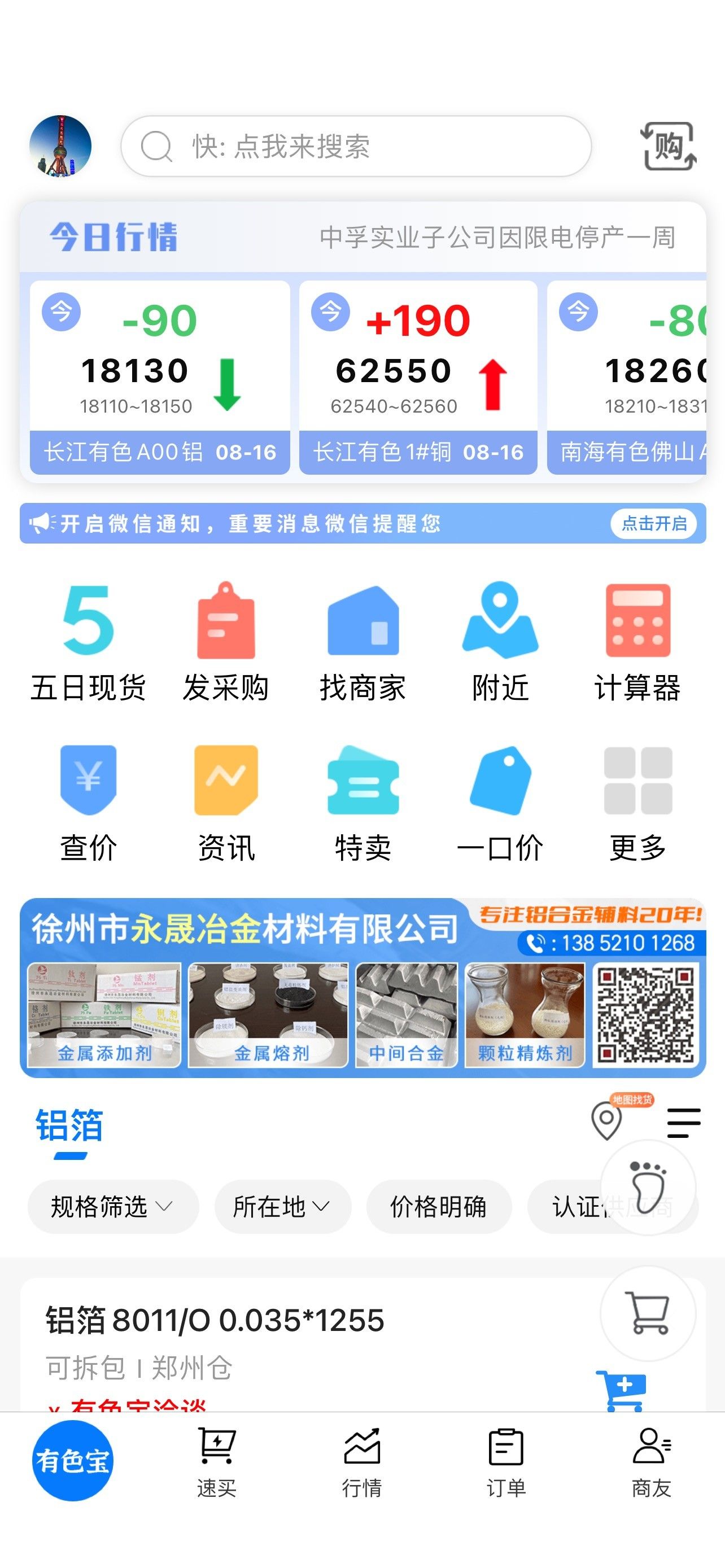The width and height of the screenshot is (725, 1568).
Task: Tap the search box at top
Action: point(356,146)
